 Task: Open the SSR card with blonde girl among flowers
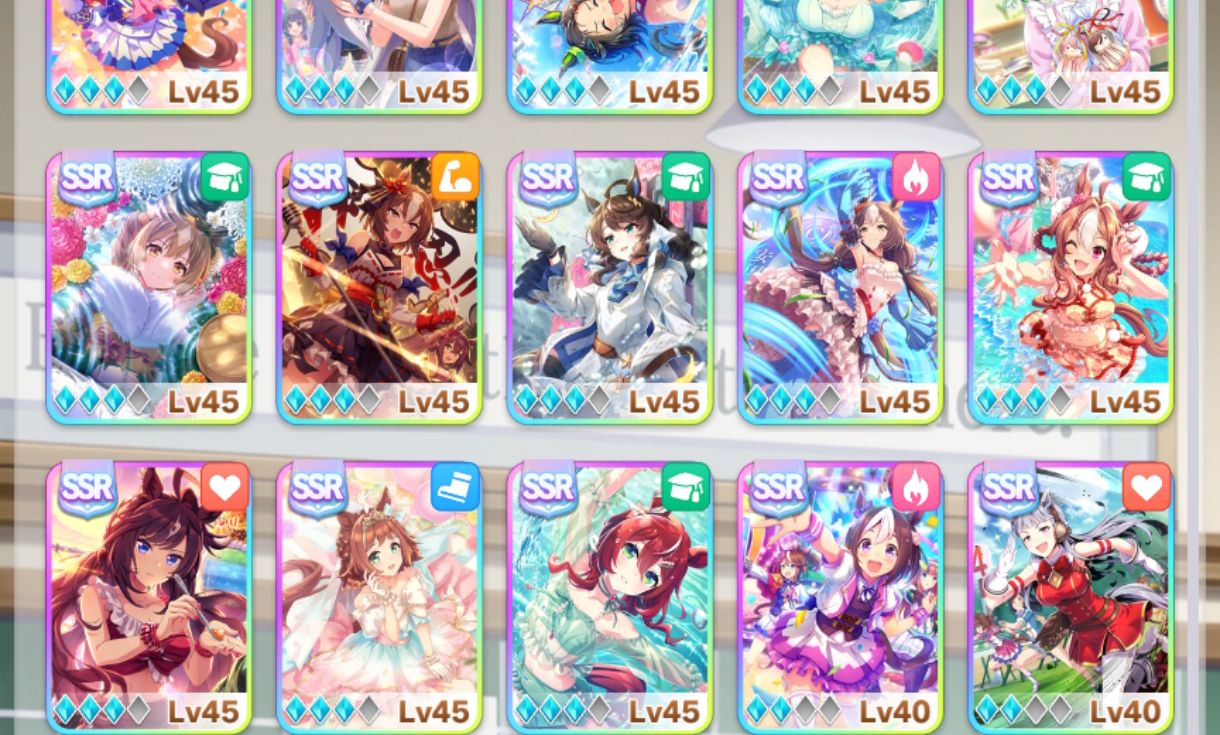pos(148,288)
